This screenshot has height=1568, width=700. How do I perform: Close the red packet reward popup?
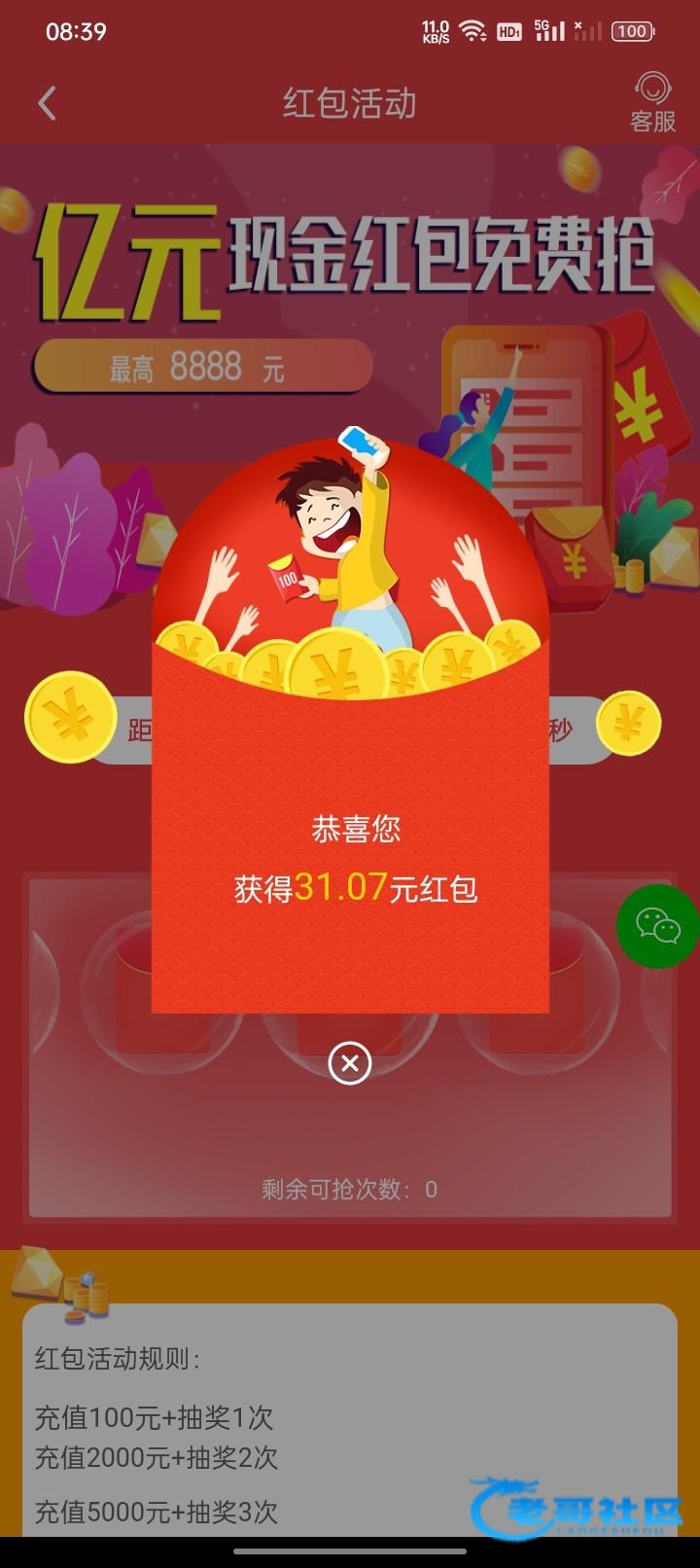tap(350, 1062)
